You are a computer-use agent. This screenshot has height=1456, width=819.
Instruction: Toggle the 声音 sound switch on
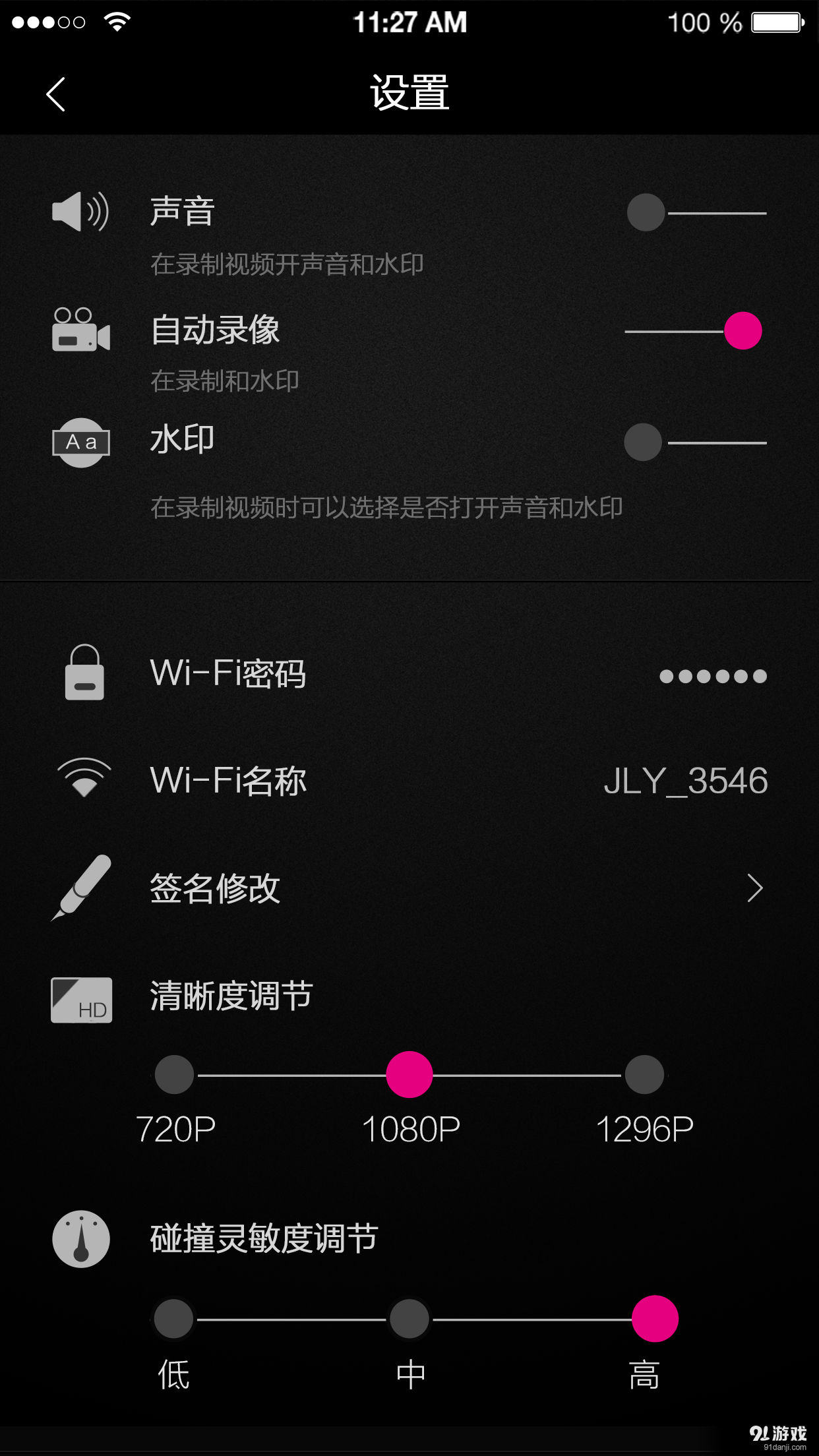pyautogui.click(x=644, y=213)
